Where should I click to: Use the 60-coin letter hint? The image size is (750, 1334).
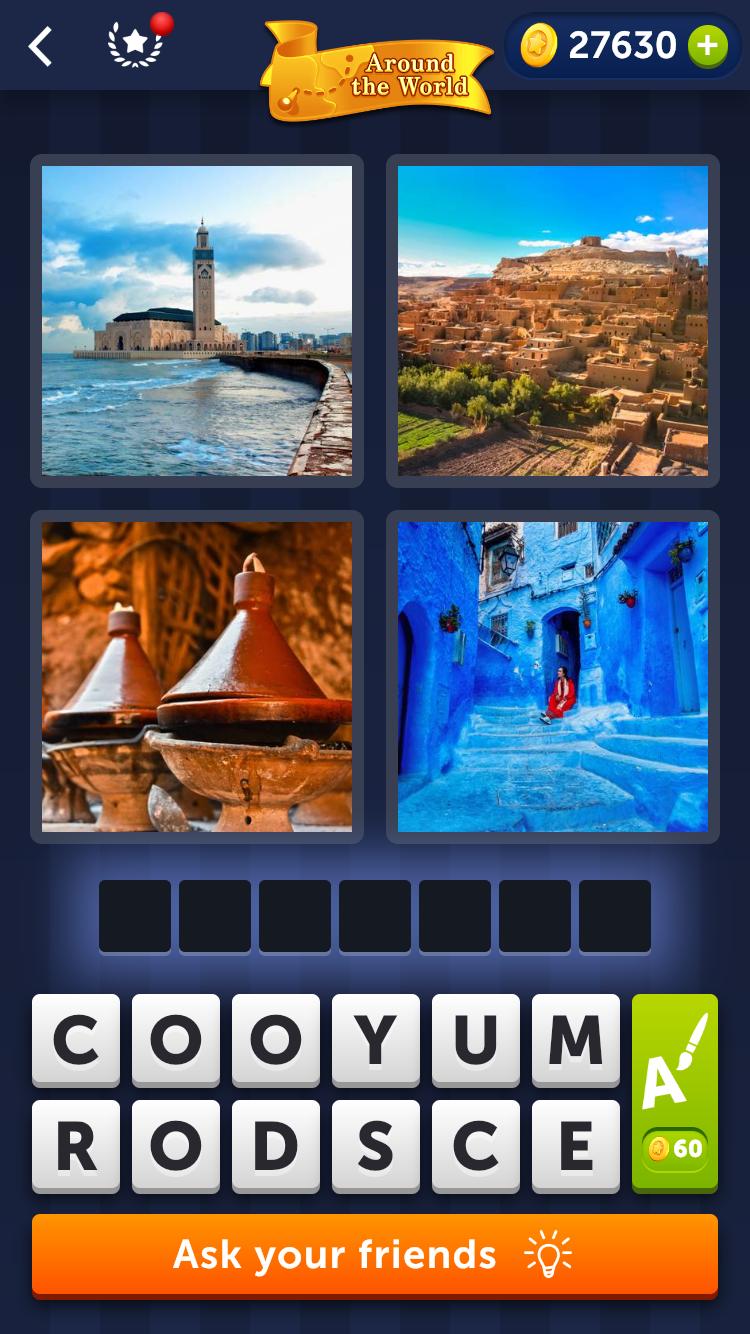675,1092
